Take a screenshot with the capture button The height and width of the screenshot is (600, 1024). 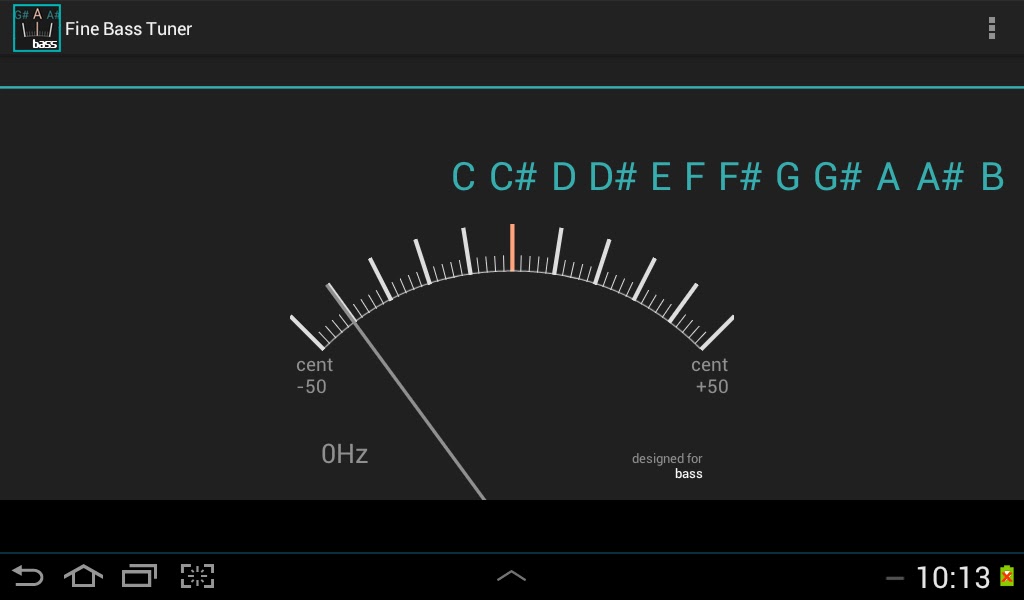click(198, 576)
